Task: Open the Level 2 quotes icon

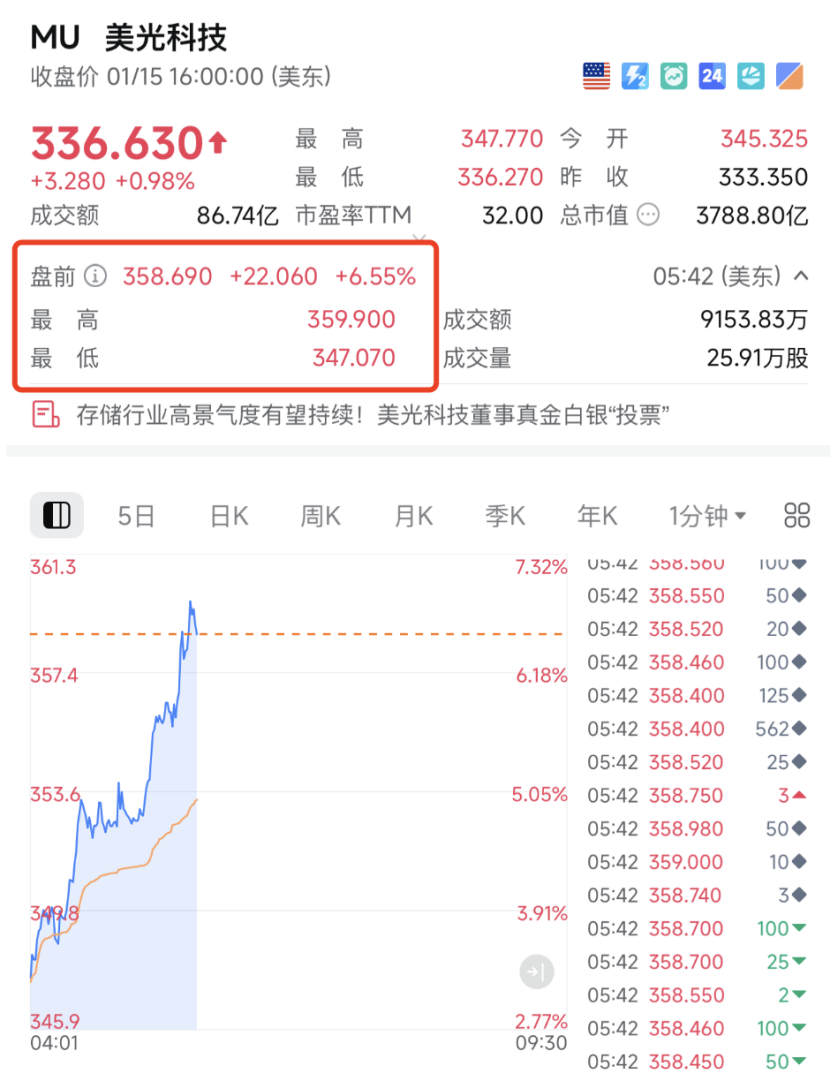Action: point(634,74)
